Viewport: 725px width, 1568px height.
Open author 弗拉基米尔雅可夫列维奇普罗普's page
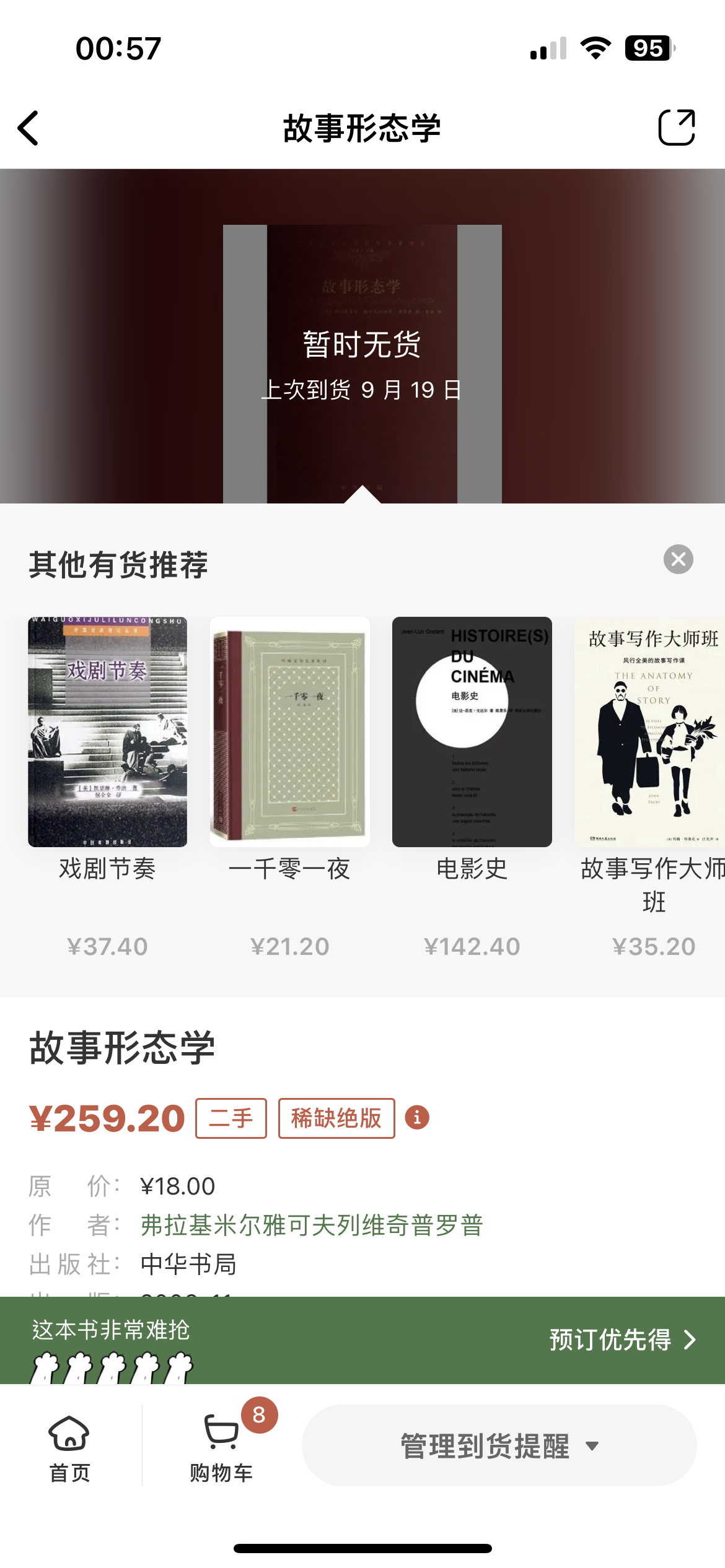[312, 1225]
